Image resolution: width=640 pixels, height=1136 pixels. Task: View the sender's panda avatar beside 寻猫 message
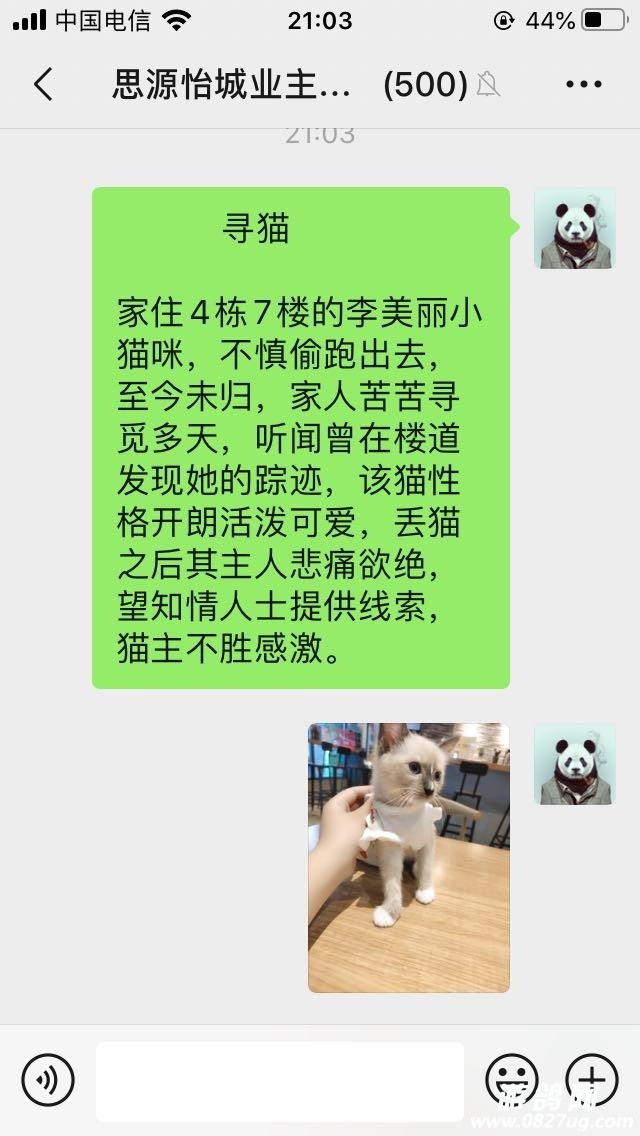click(574, 228)
